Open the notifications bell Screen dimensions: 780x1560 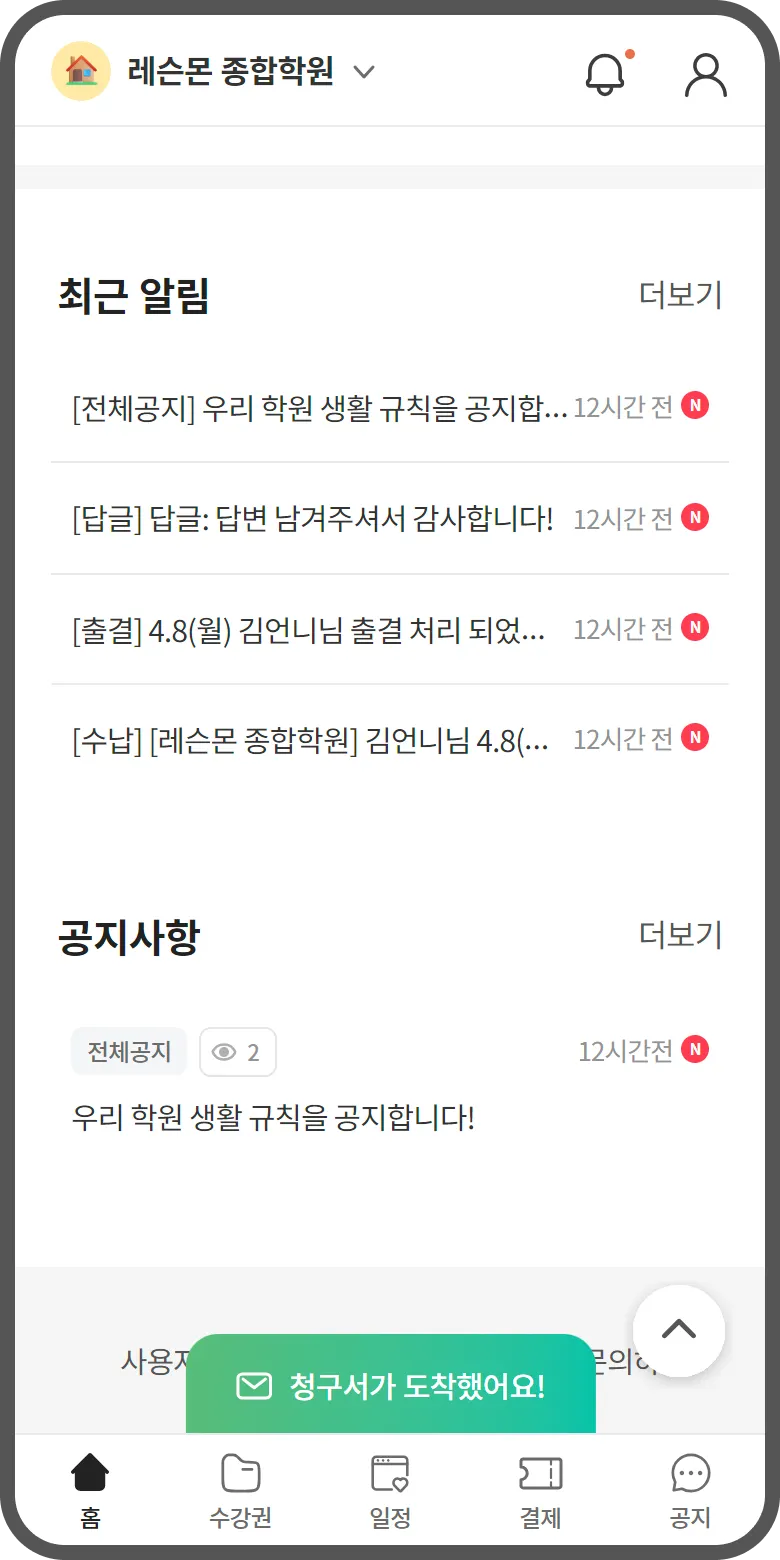[605, 73]
